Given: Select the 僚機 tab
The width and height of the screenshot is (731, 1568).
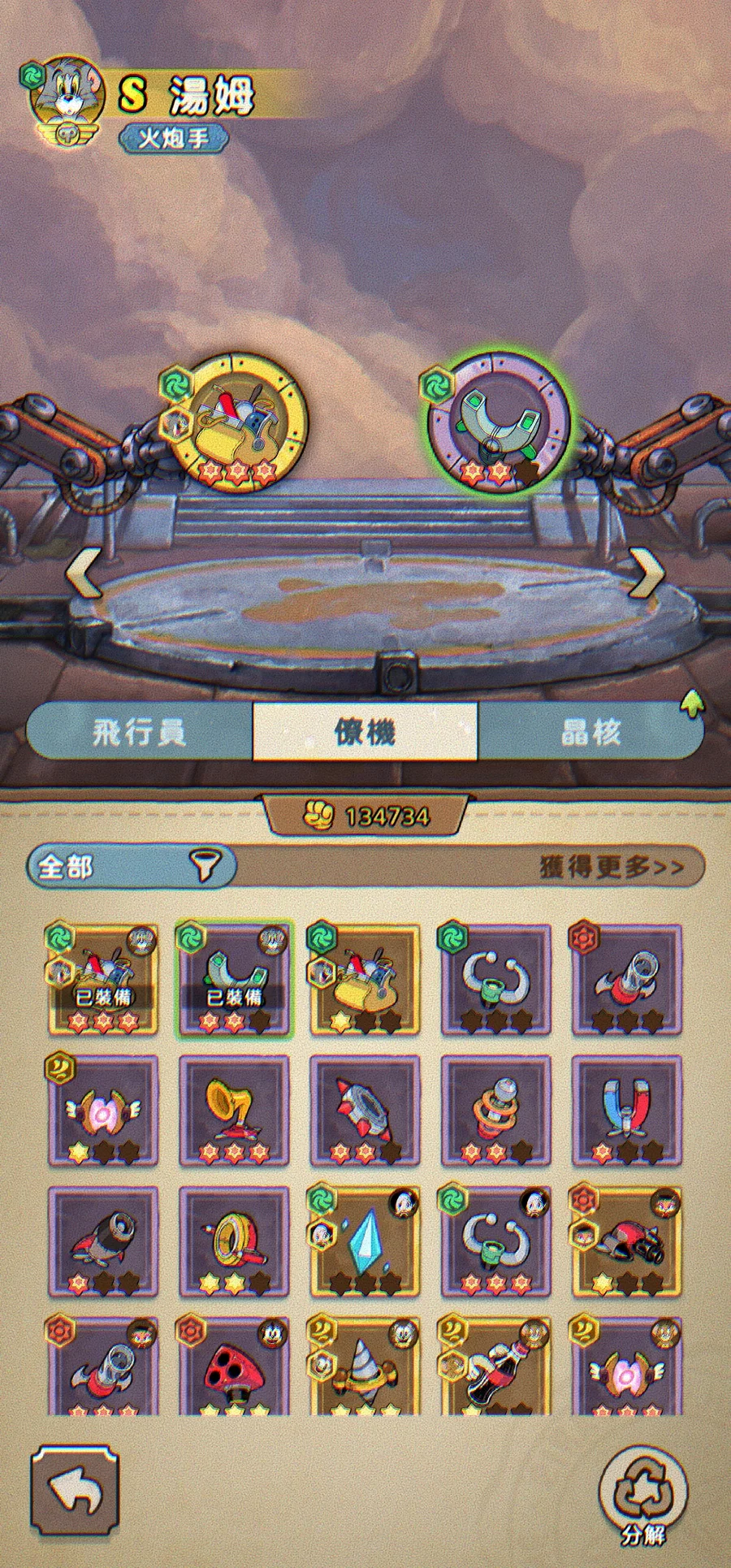Looking at the screenshot, I should (x=365, y=732).
